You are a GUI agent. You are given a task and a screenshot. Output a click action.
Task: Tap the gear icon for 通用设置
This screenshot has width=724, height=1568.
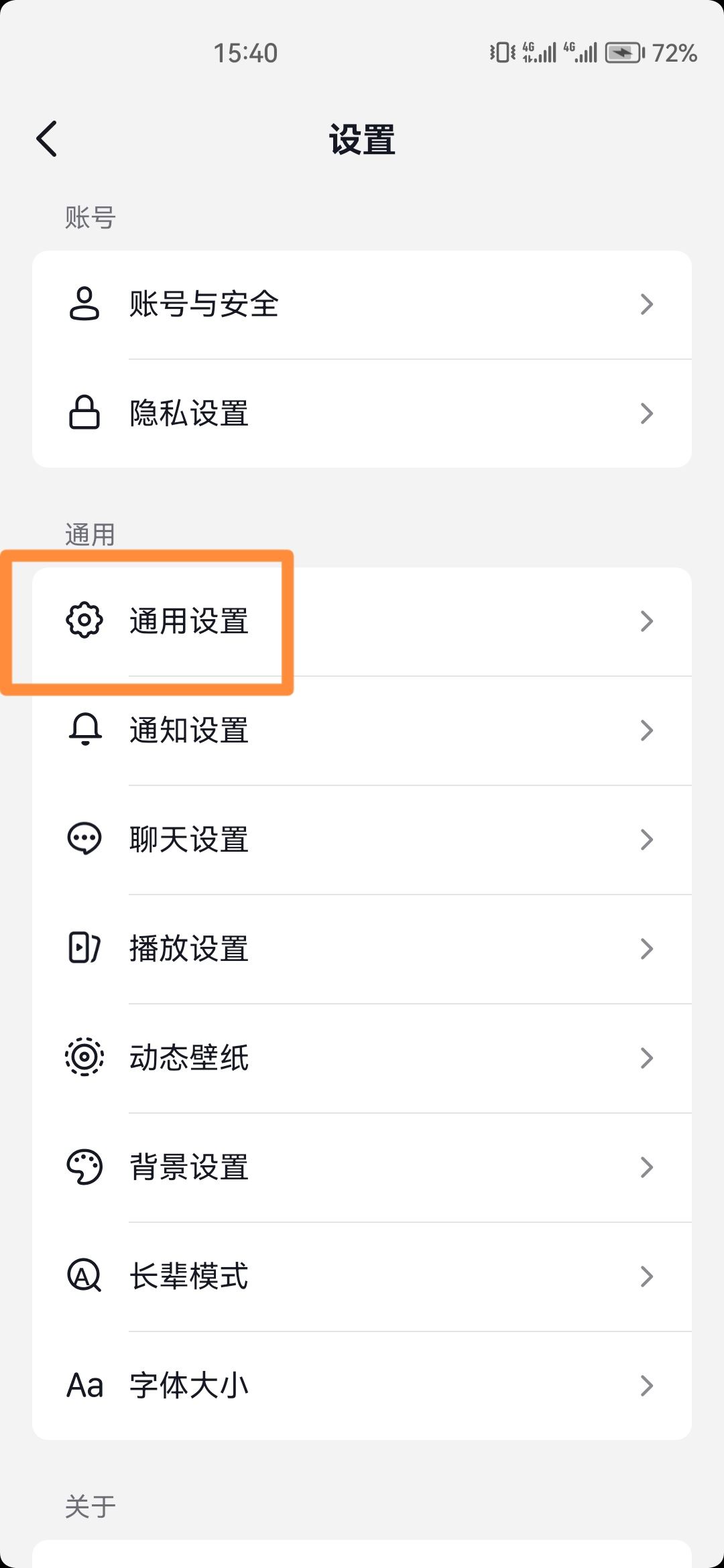(84, 621)
